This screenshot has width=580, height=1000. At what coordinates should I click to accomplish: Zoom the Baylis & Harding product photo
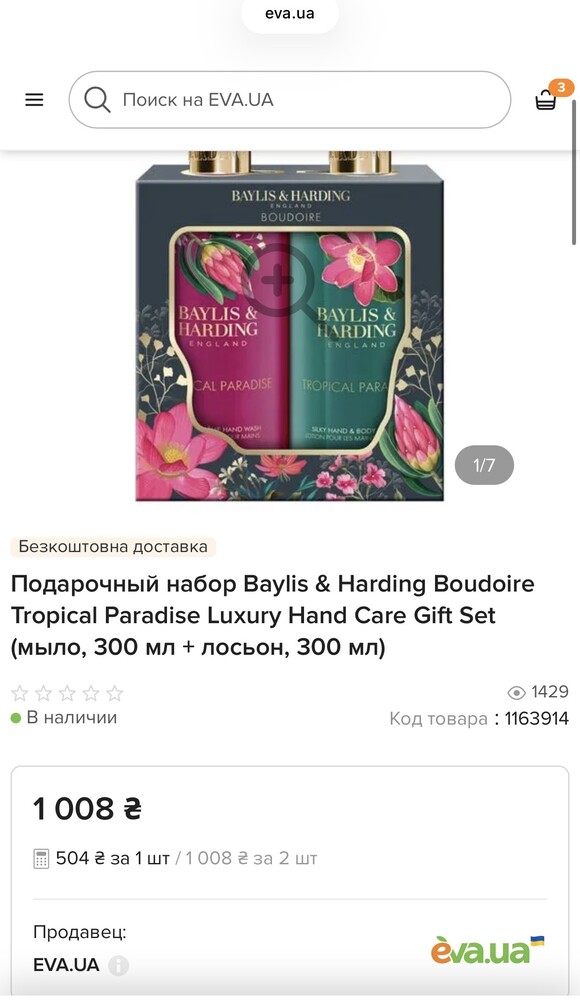tap(290, 325)
